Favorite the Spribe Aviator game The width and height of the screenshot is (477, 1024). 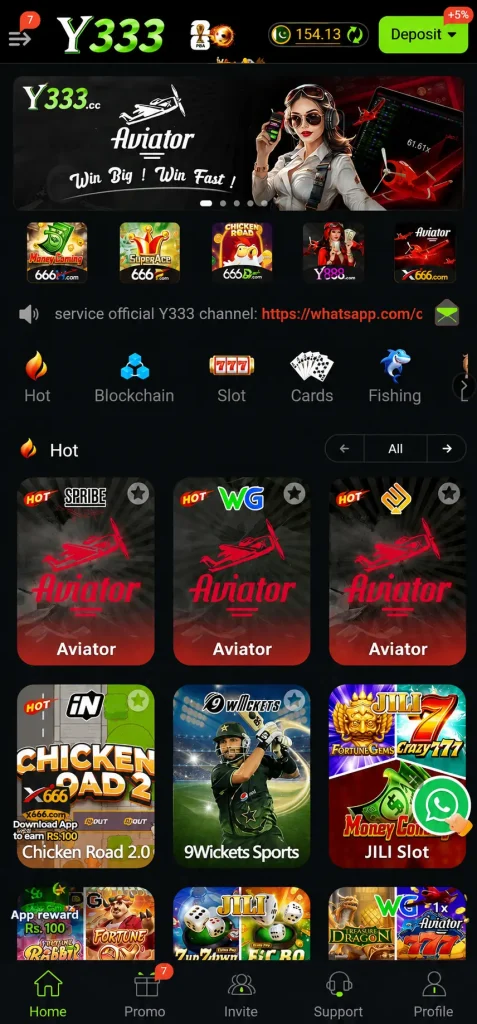(x=137, y=494)
